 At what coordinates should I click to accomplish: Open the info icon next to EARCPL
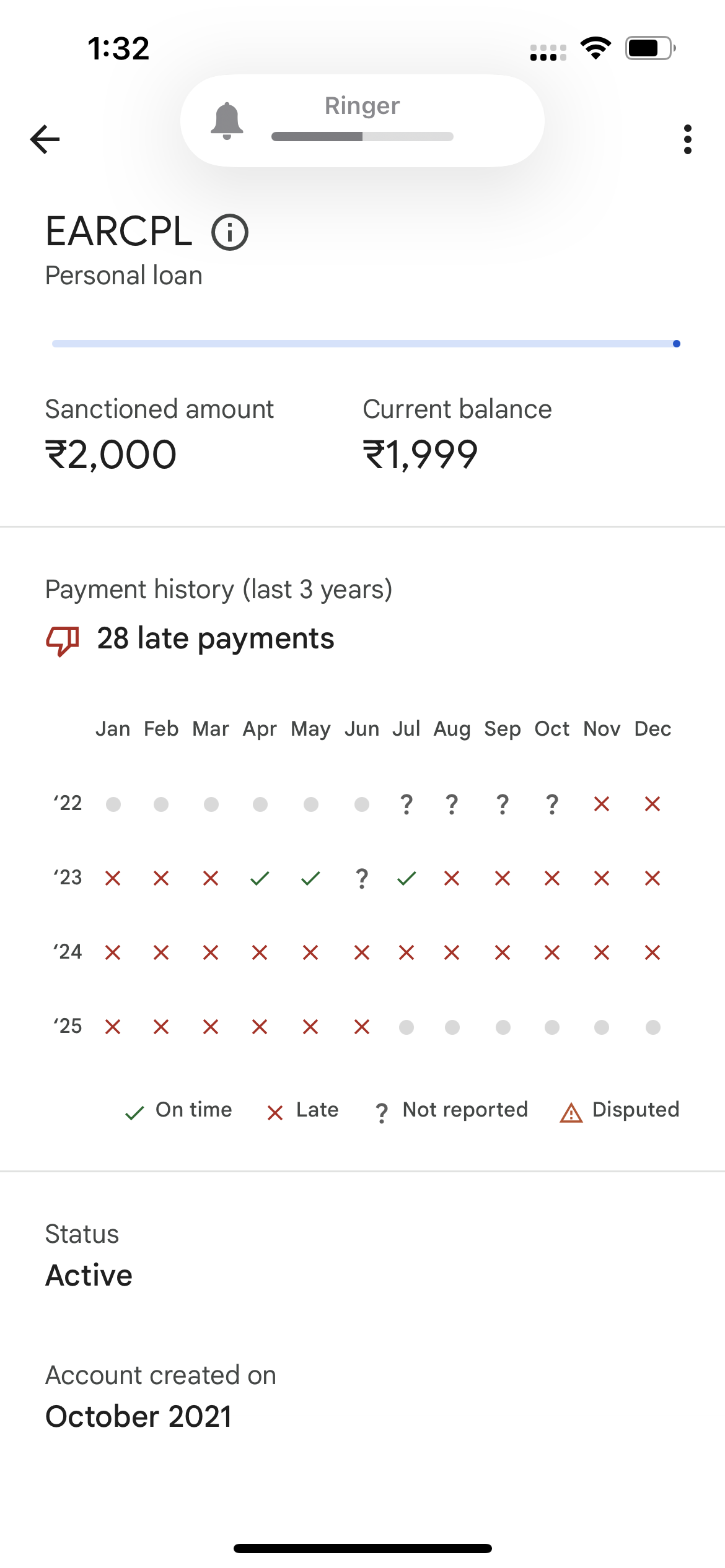click(230, 233)
